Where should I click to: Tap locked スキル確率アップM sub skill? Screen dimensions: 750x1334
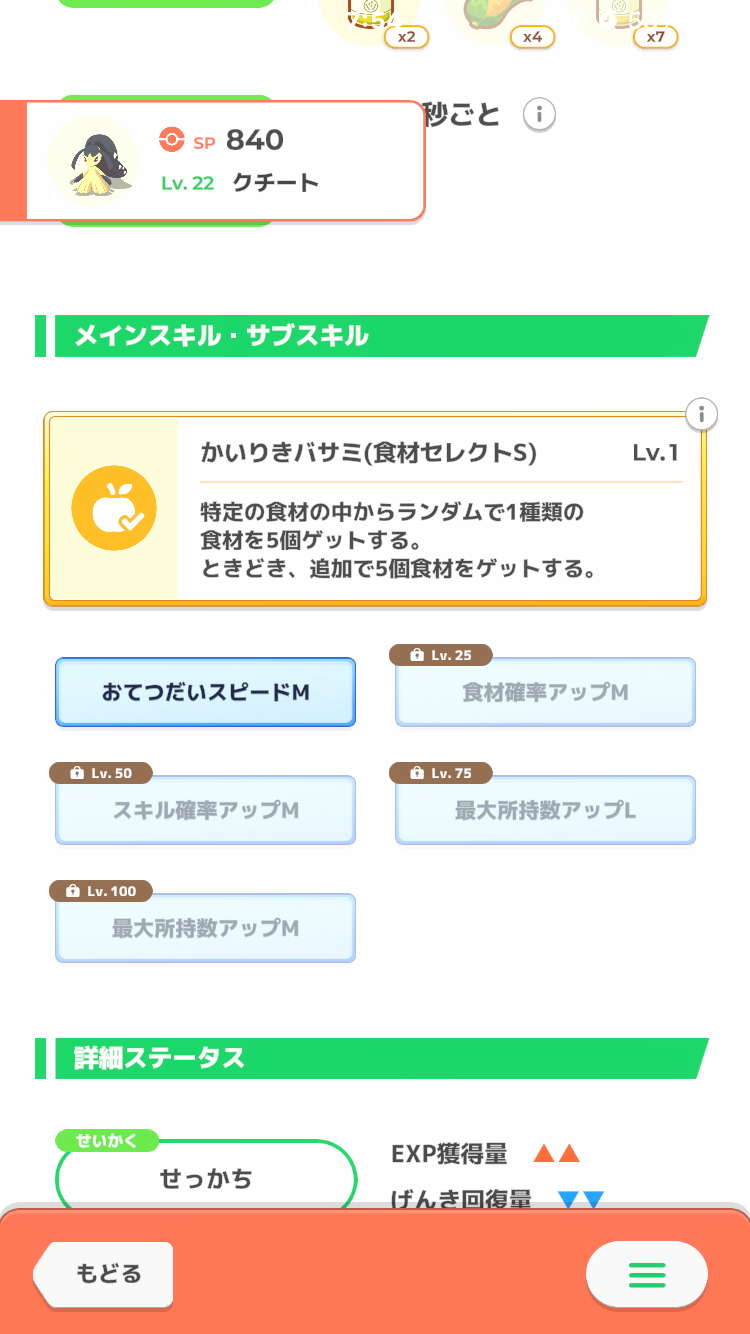(205, 810)
